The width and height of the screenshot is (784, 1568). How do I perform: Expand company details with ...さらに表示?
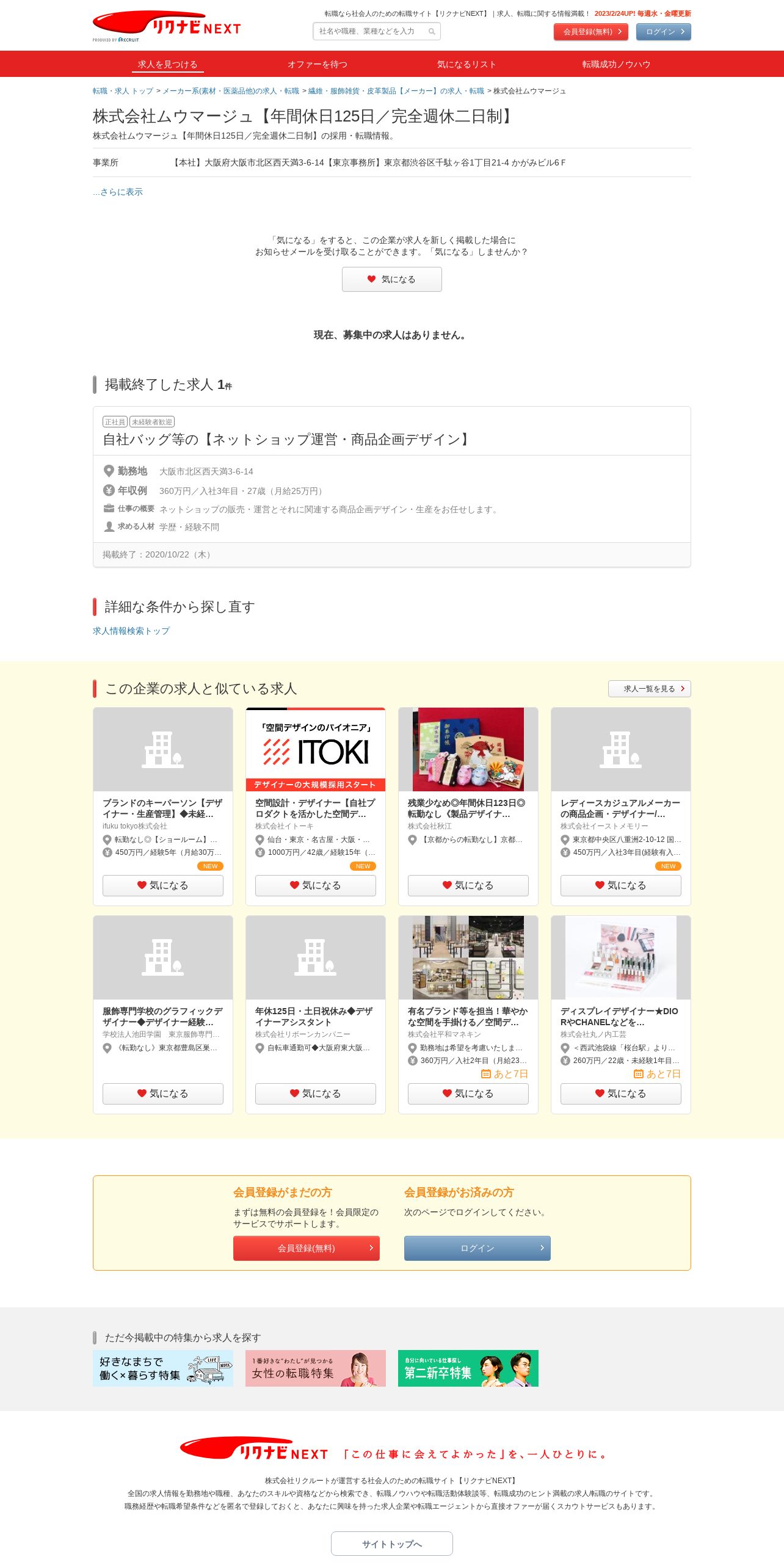click(118, 192)
